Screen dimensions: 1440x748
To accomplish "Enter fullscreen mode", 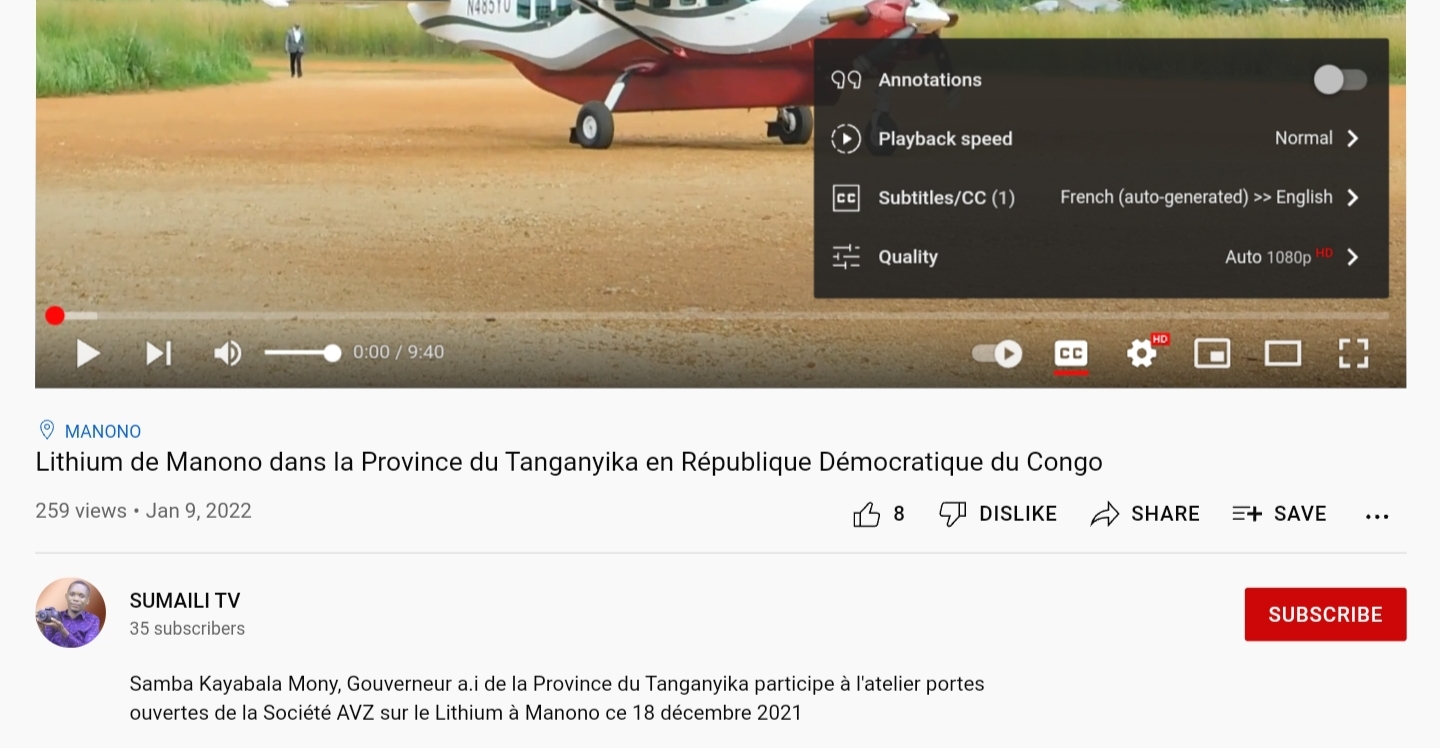I will 1353,353.
